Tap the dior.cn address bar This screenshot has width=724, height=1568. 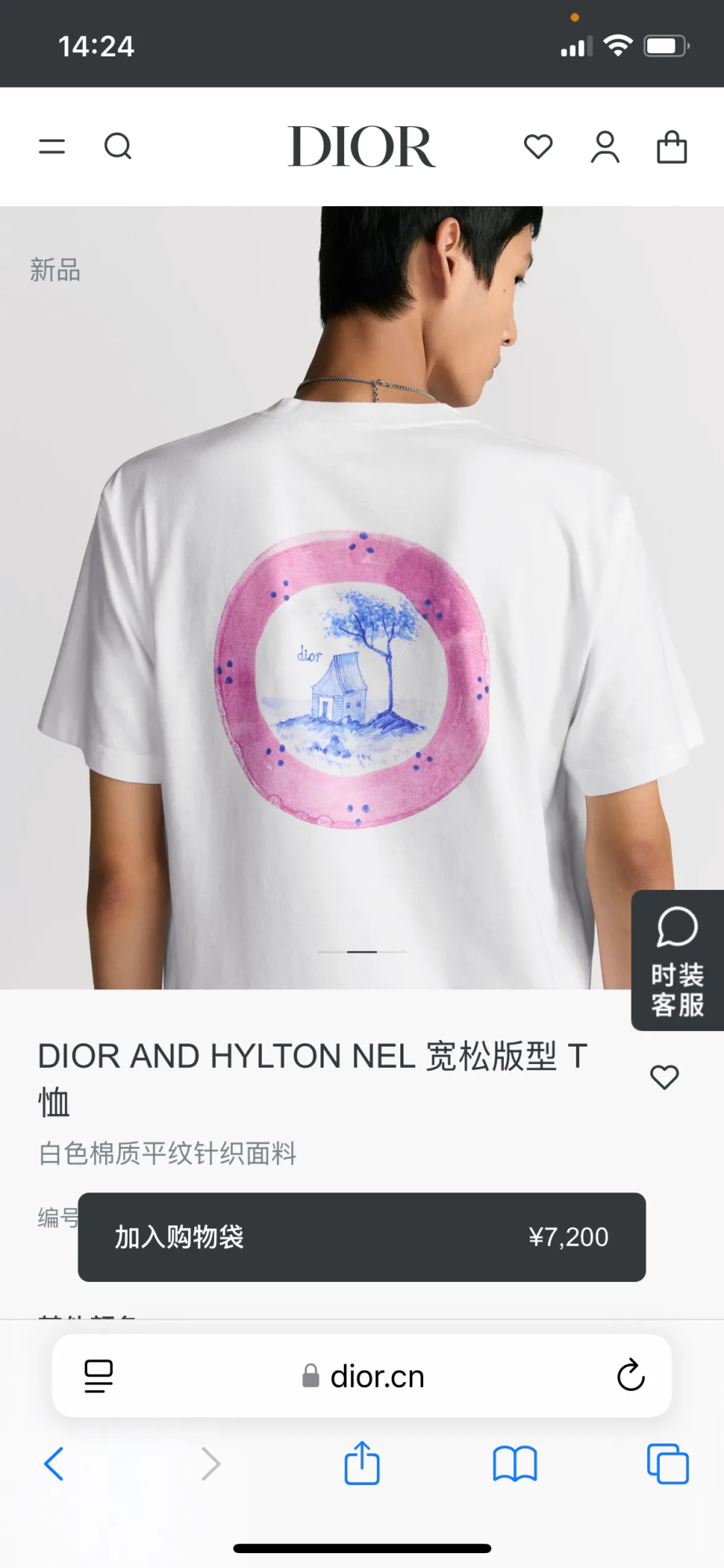pyautogui.click(x=362, y=1376)
